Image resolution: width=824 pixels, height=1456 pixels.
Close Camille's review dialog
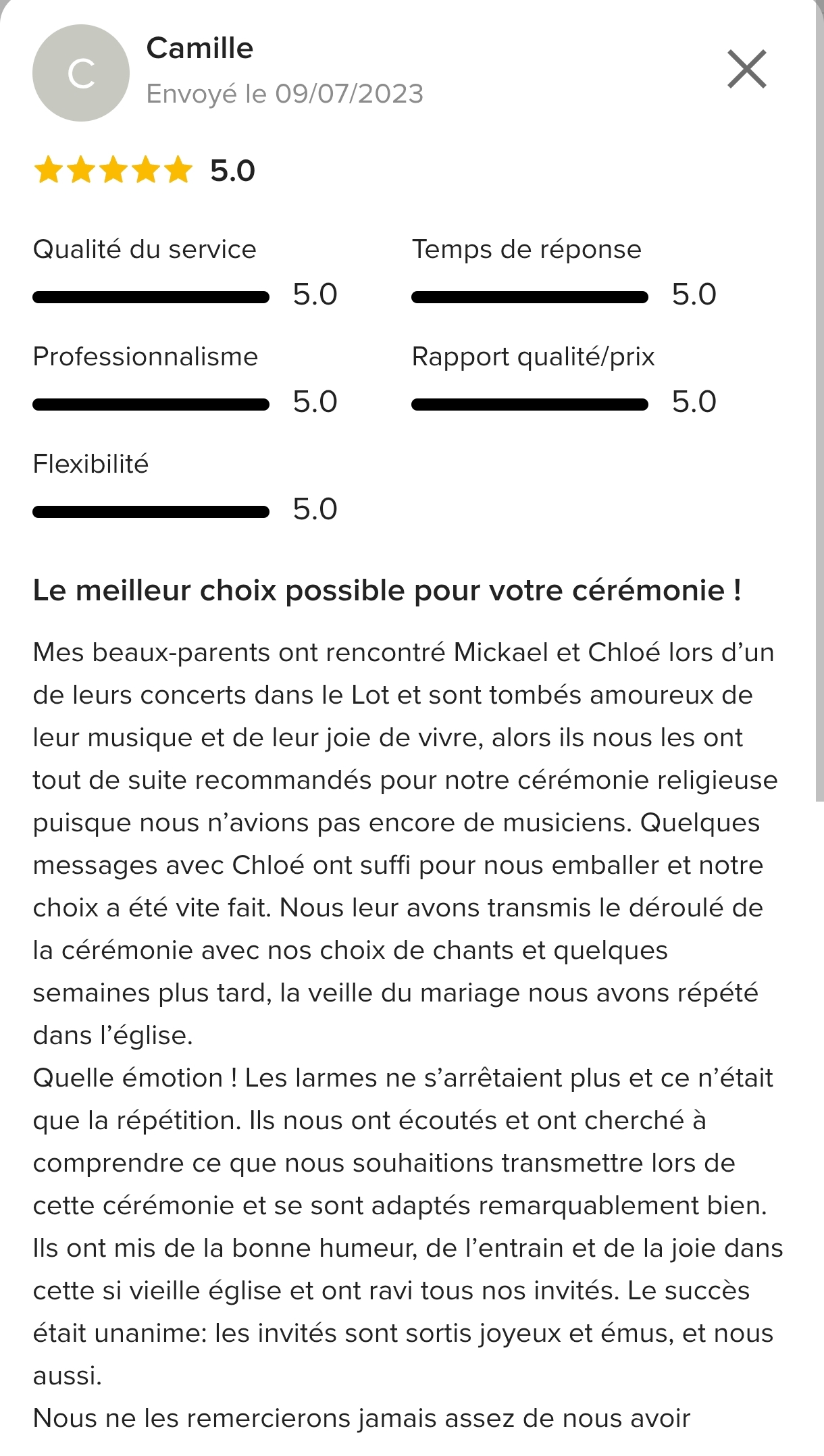pyautogui.click(x=746, y=69)
